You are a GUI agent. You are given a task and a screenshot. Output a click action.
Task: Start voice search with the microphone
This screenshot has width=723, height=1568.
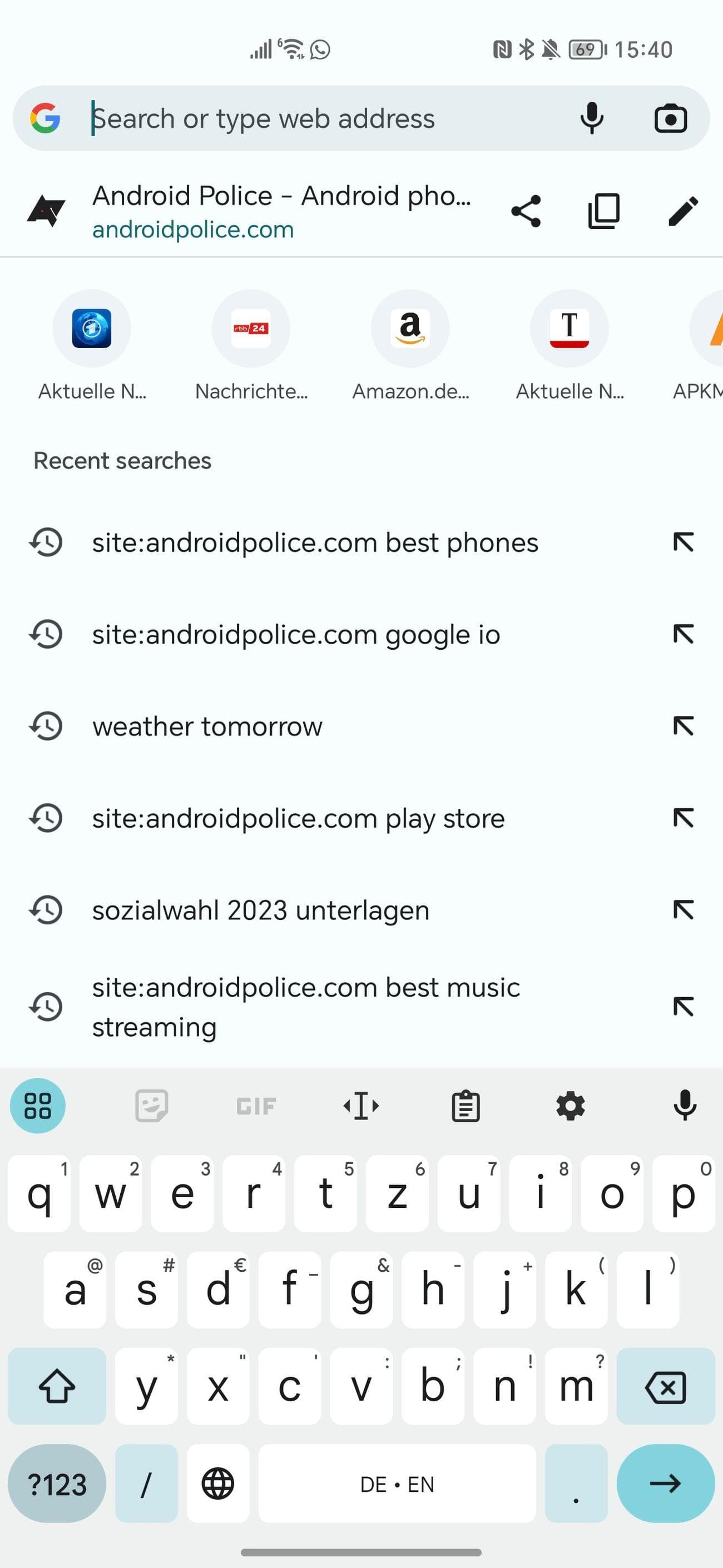click(592, 118)
